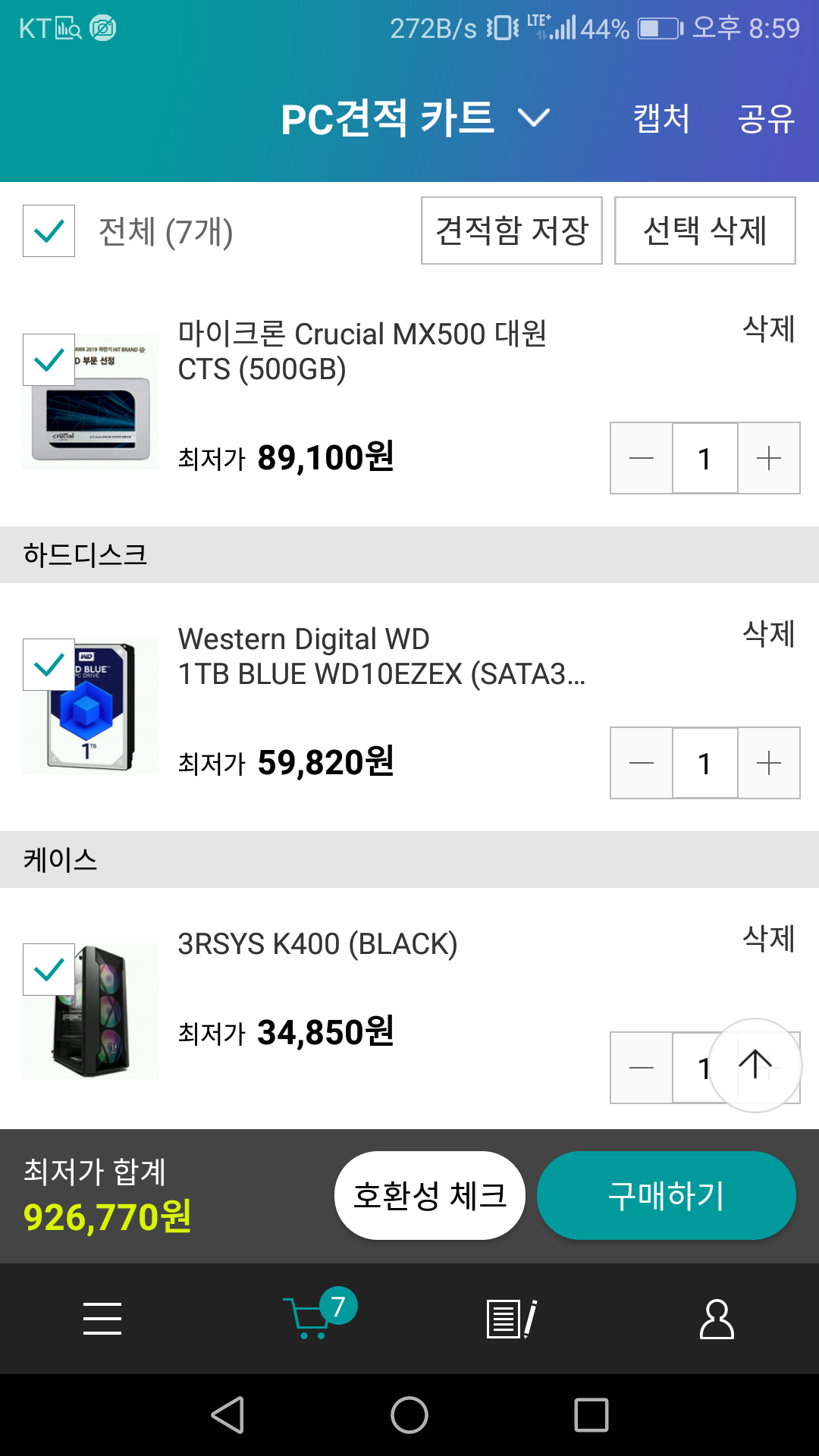Tap the 공유 share button

[x=766, y=119]
